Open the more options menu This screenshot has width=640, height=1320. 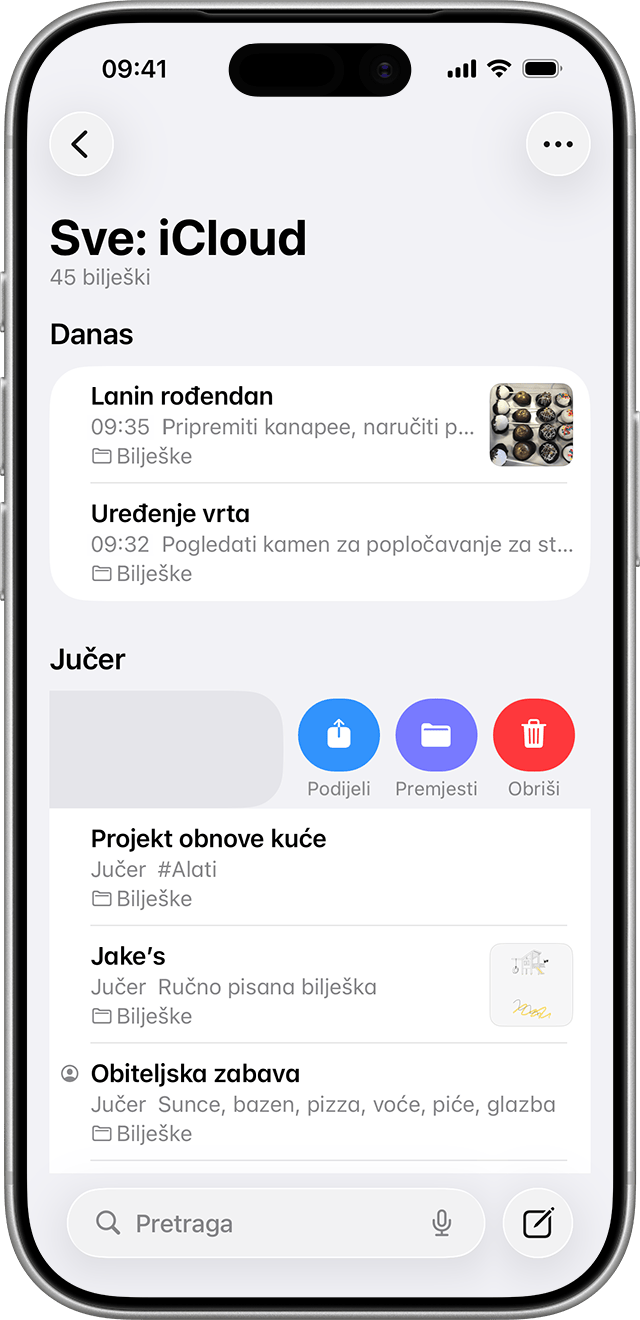click(558, 144)
